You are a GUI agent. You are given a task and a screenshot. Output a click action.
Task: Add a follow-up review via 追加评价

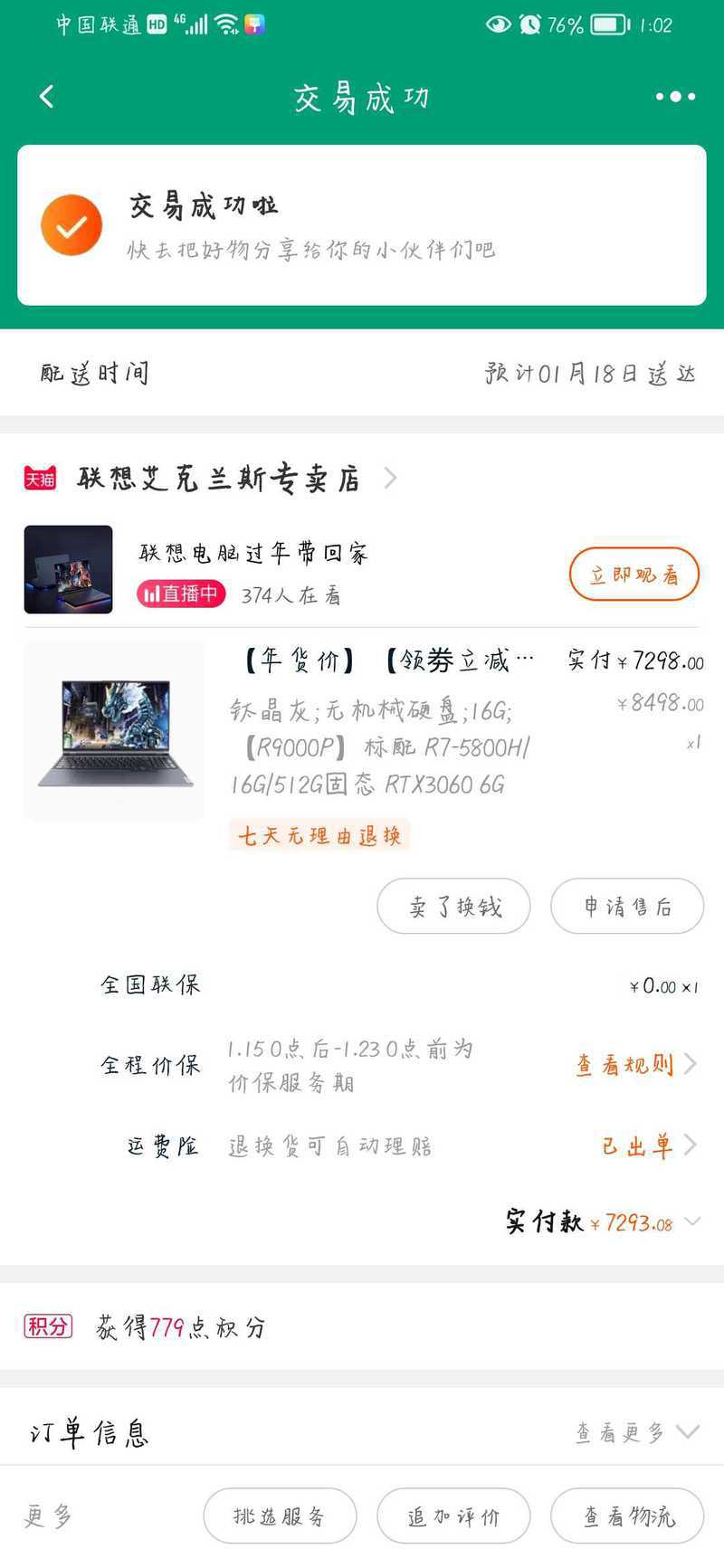click(x=453, y=1516)
